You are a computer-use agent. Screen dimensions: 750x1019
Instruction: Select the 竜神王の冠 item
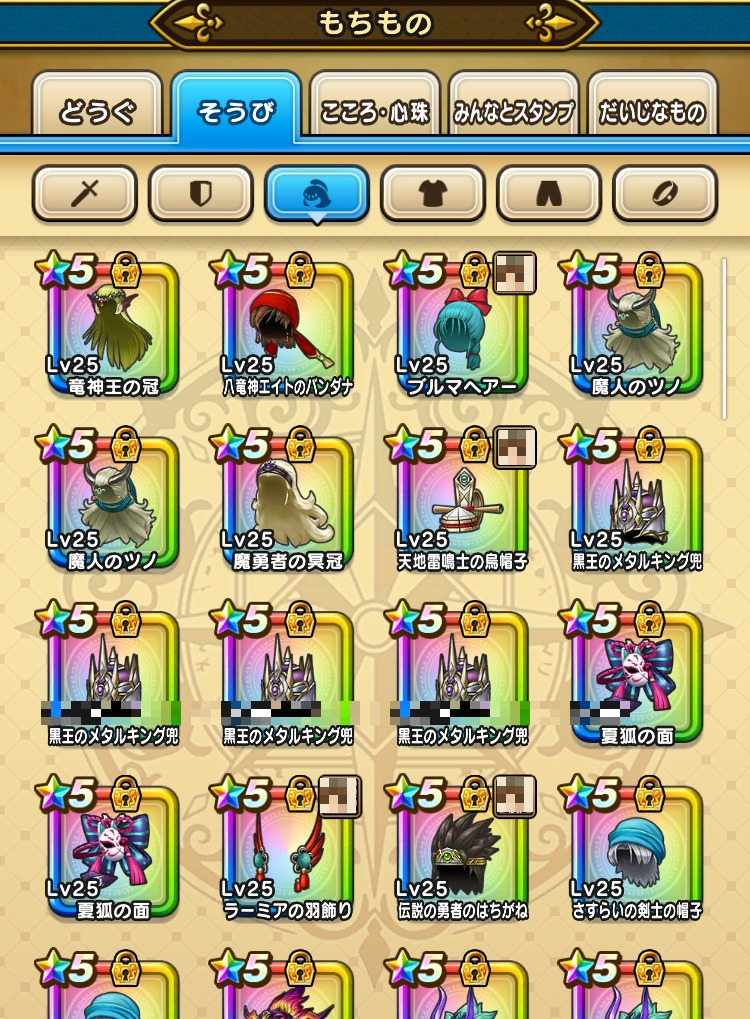pyautogui.click(x=113, y=330)
